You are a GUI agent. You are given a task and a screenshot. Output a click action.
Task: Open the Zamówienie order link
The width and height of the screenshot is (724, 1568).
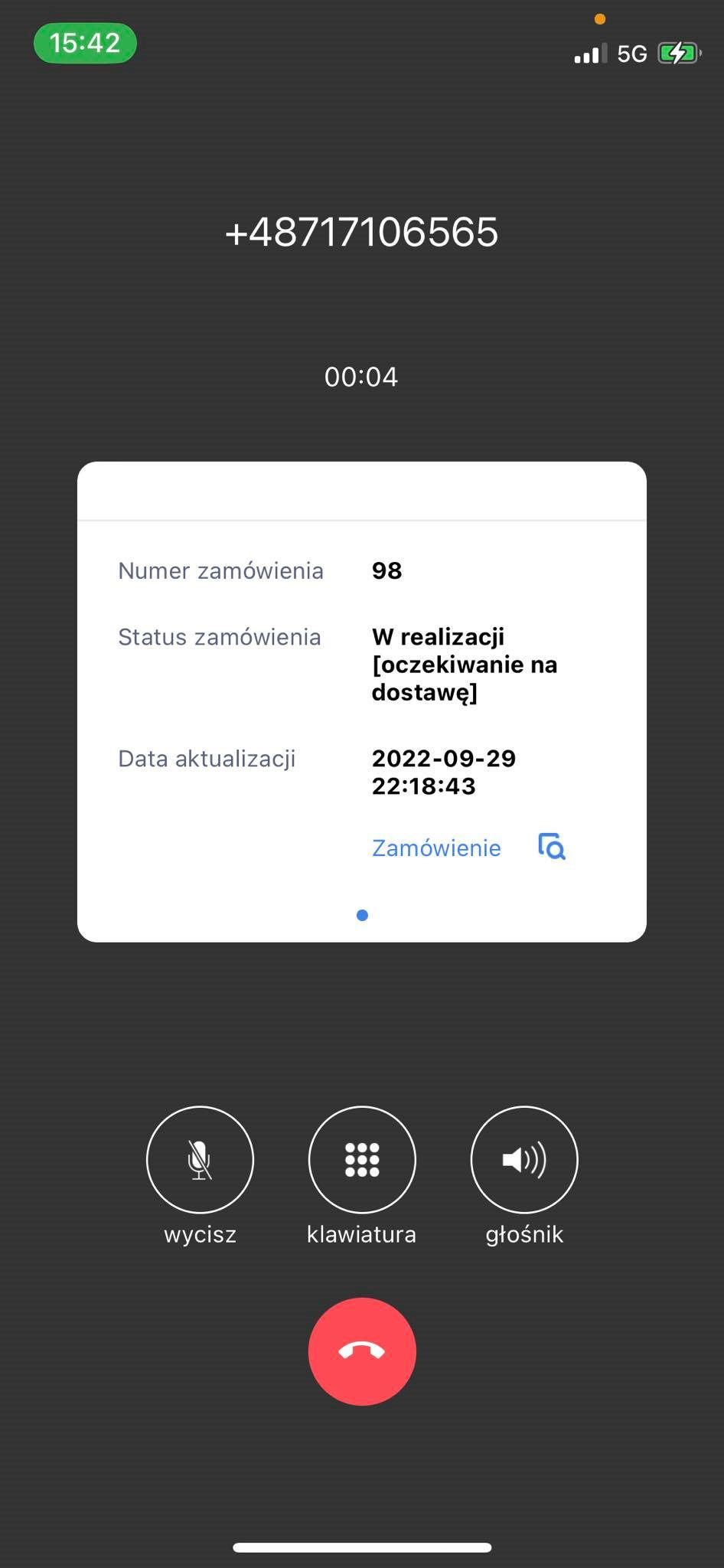tap(436, 848)
